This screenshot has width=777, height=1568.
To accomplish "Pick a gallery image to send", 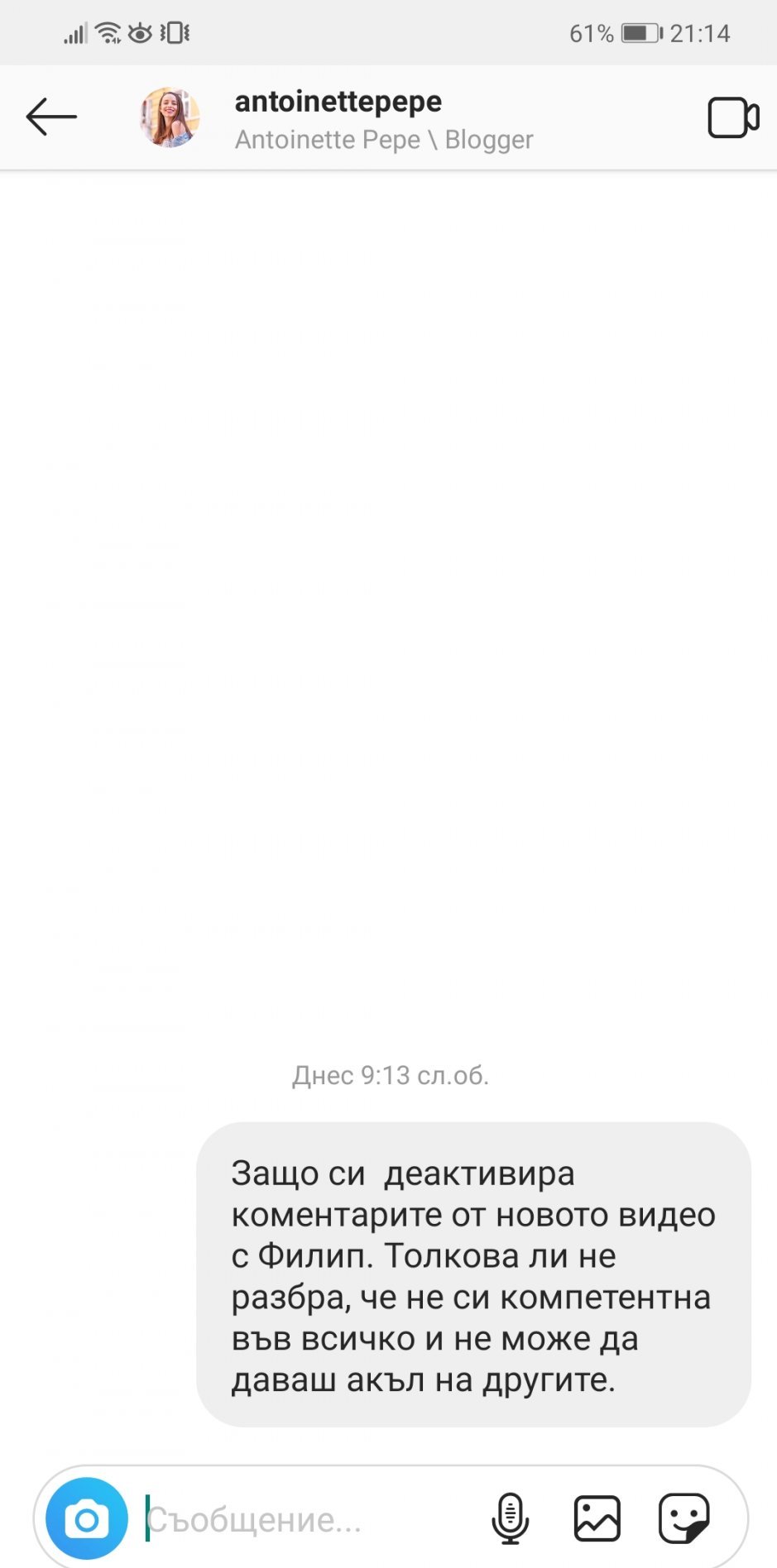I will [x=597, y=1518].
